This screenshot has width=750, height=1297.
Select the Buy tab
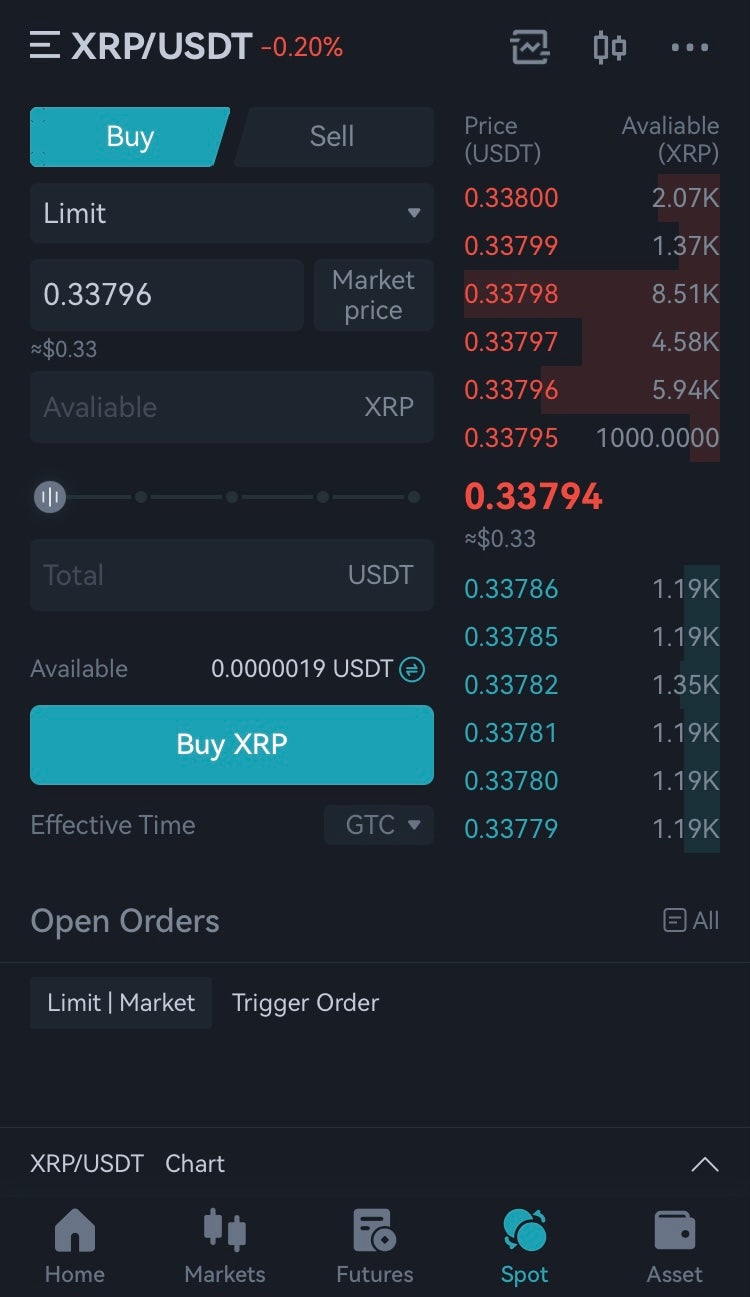[130, 136]
